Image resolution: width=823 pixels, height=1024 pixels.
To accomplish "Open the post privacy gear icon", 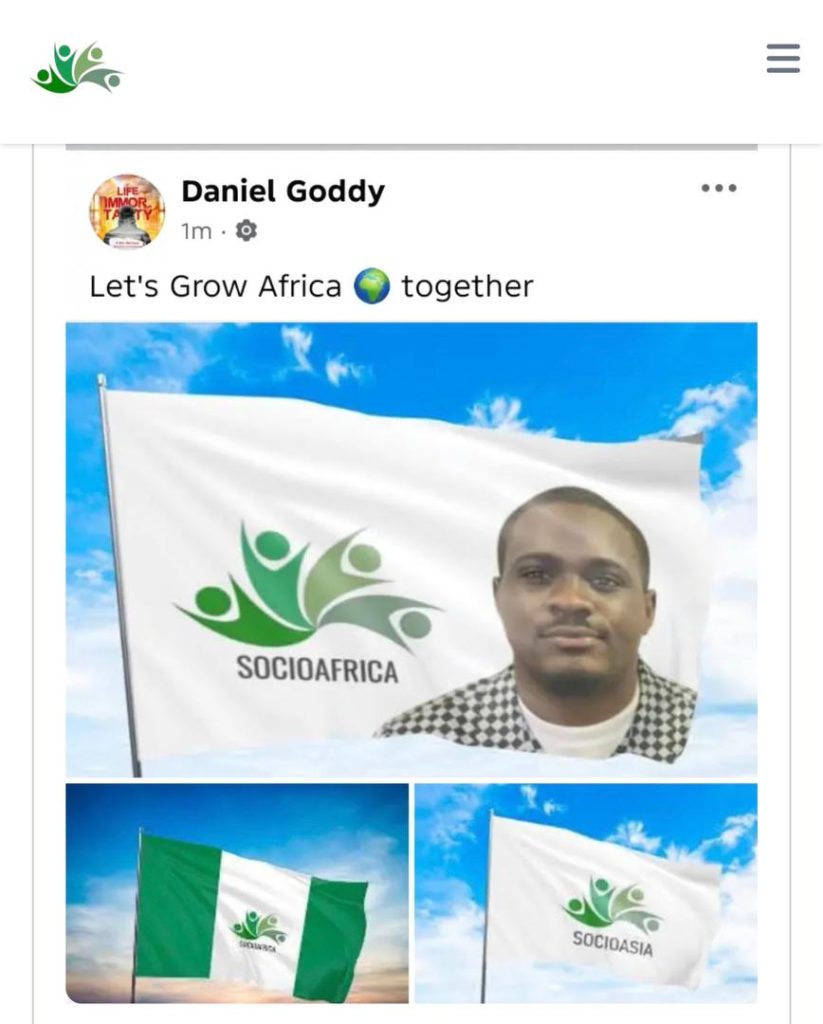I will pos(246,231).
